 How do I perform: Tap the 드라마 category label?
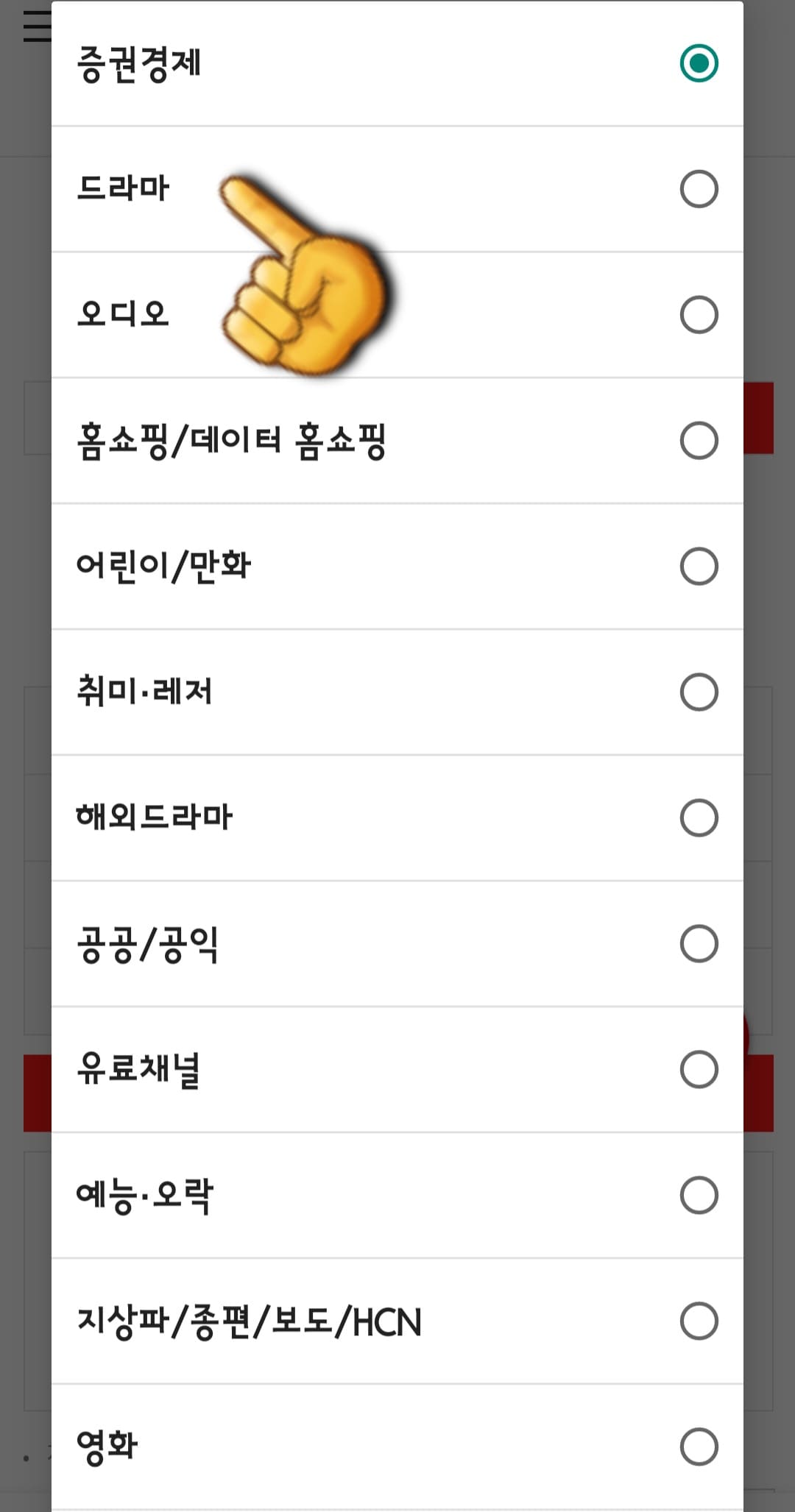125,189
